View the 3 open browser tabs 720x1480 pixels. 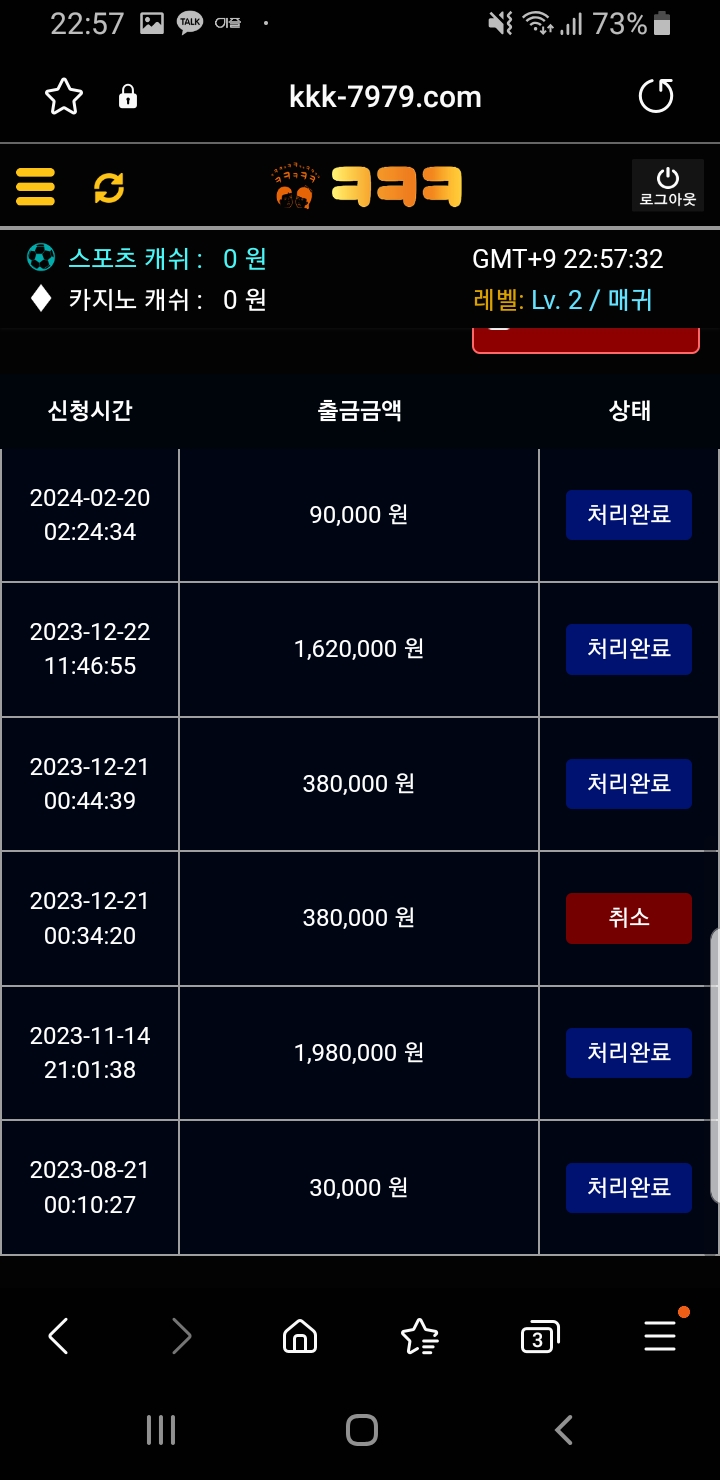point(539,1337)
